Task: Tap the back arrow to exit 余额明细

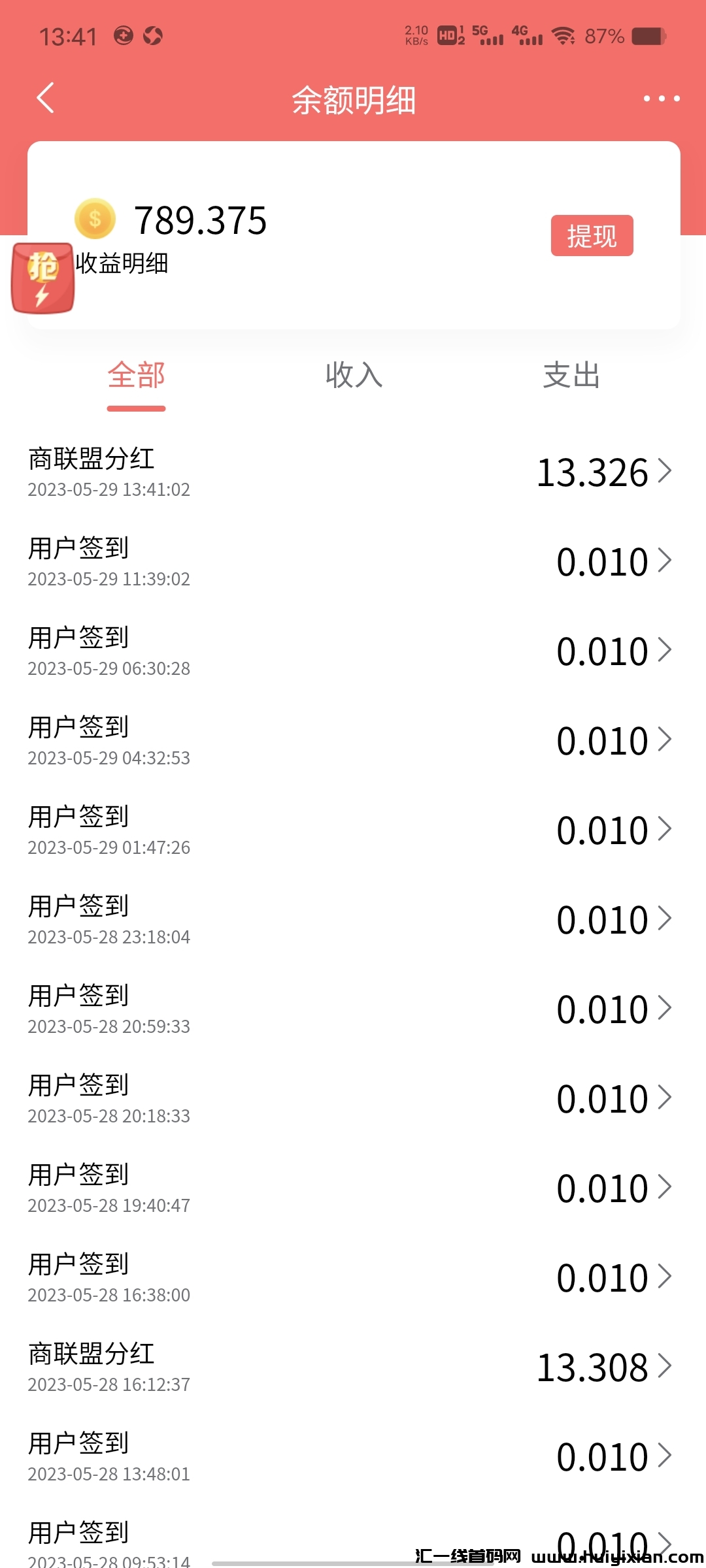Action: (44, 98)
